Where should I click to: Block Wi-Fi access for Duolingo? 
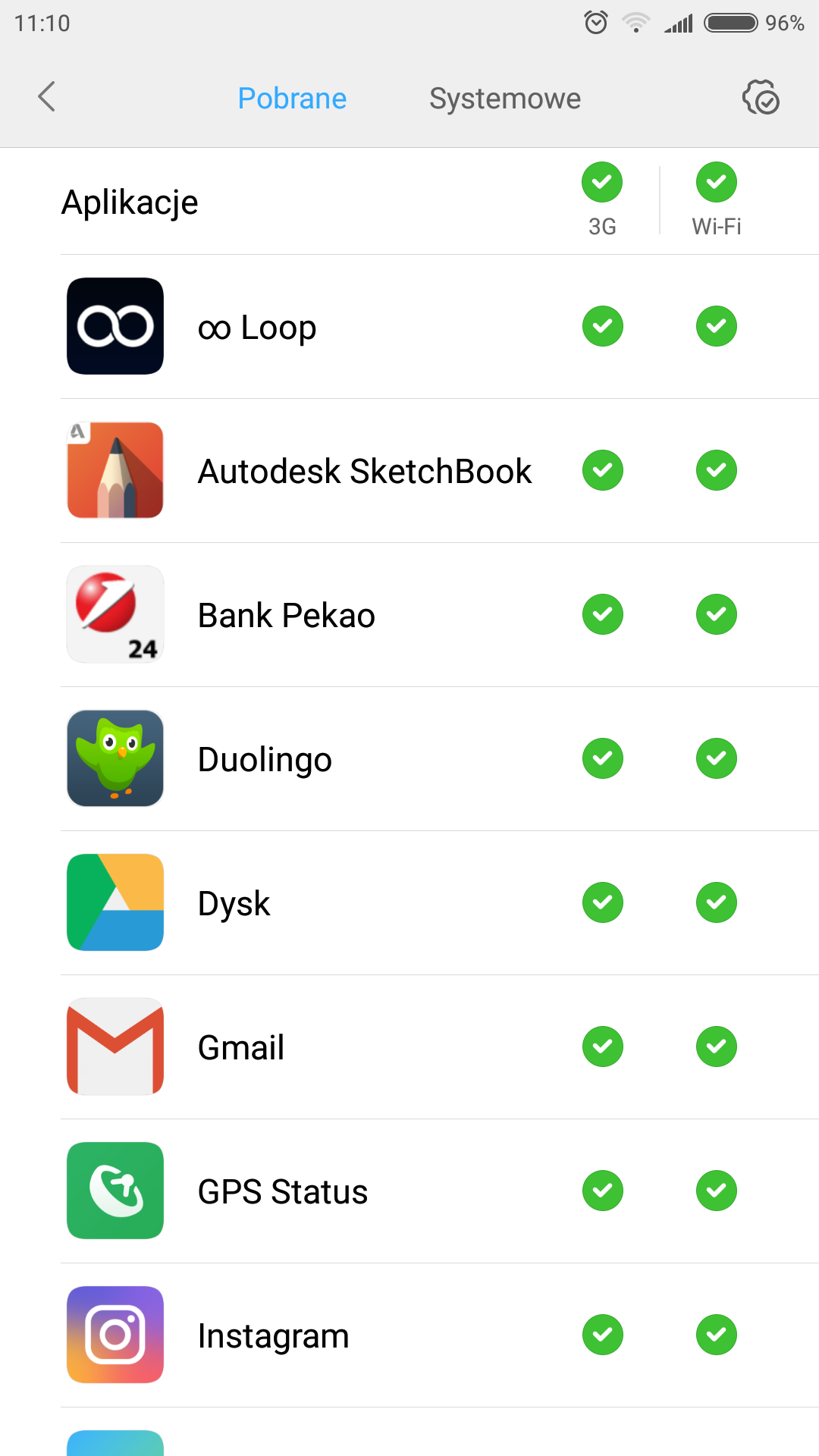(716, 758)
